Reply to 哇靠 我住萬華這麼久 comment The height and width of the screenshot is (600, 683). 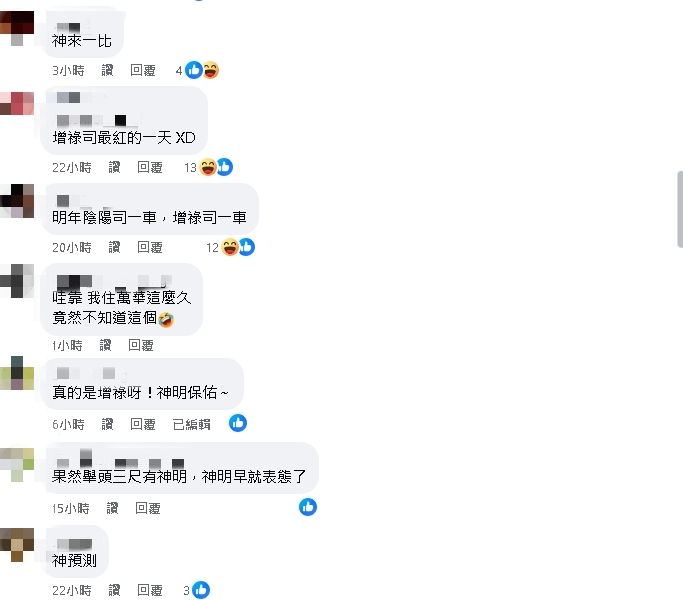(141, 345)
